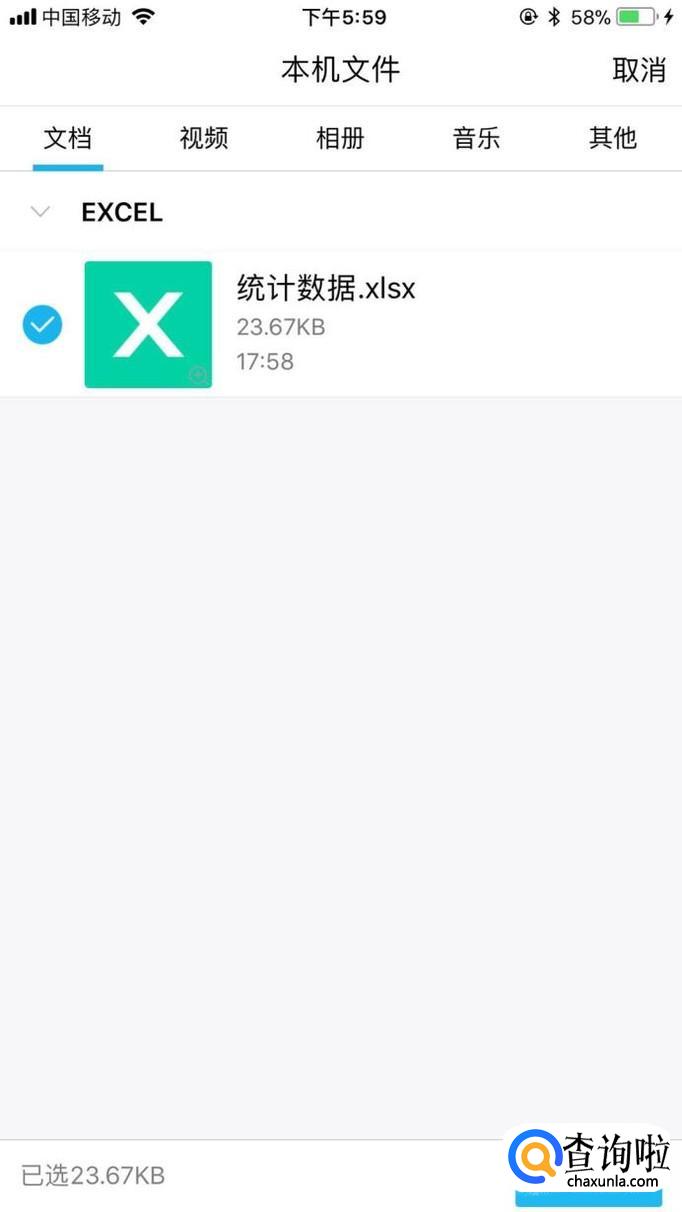Select the 其他 tab

click(612, 138)
